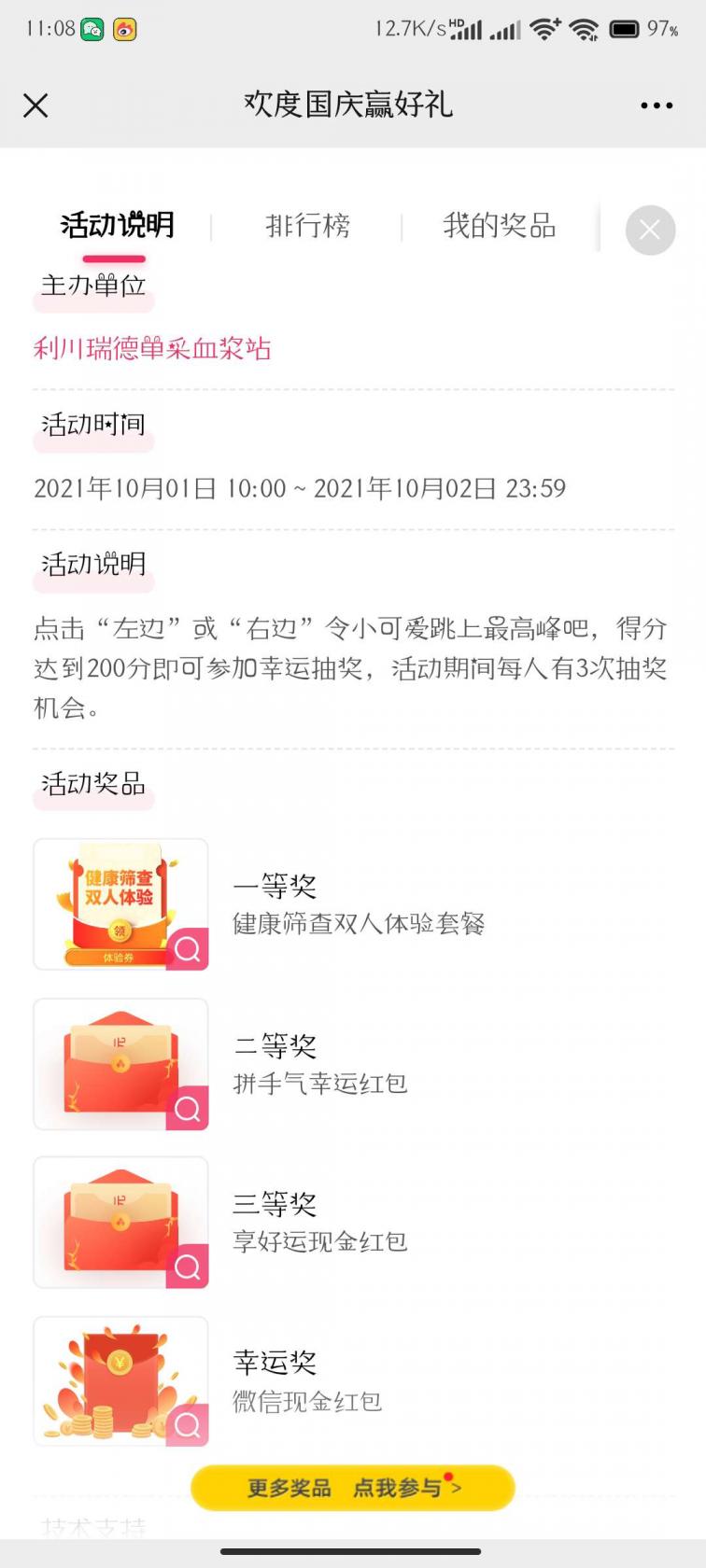Image resolution: width=706 pixels, height=1568 pixels.
Task: Switch to the 我的奖品 tab
Action: coord(501,225)
